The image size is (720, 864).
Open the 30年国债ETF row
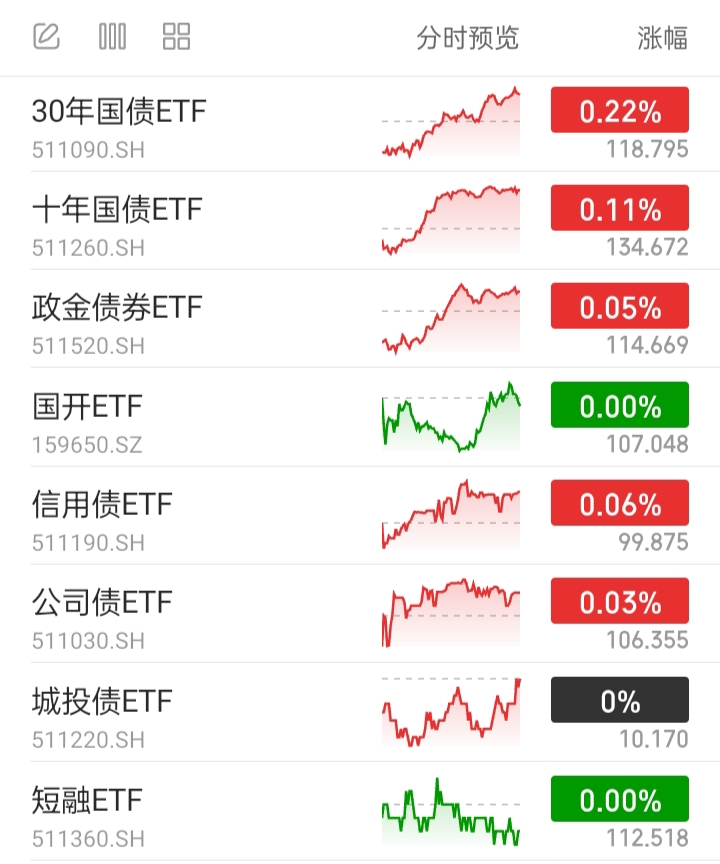360,125
